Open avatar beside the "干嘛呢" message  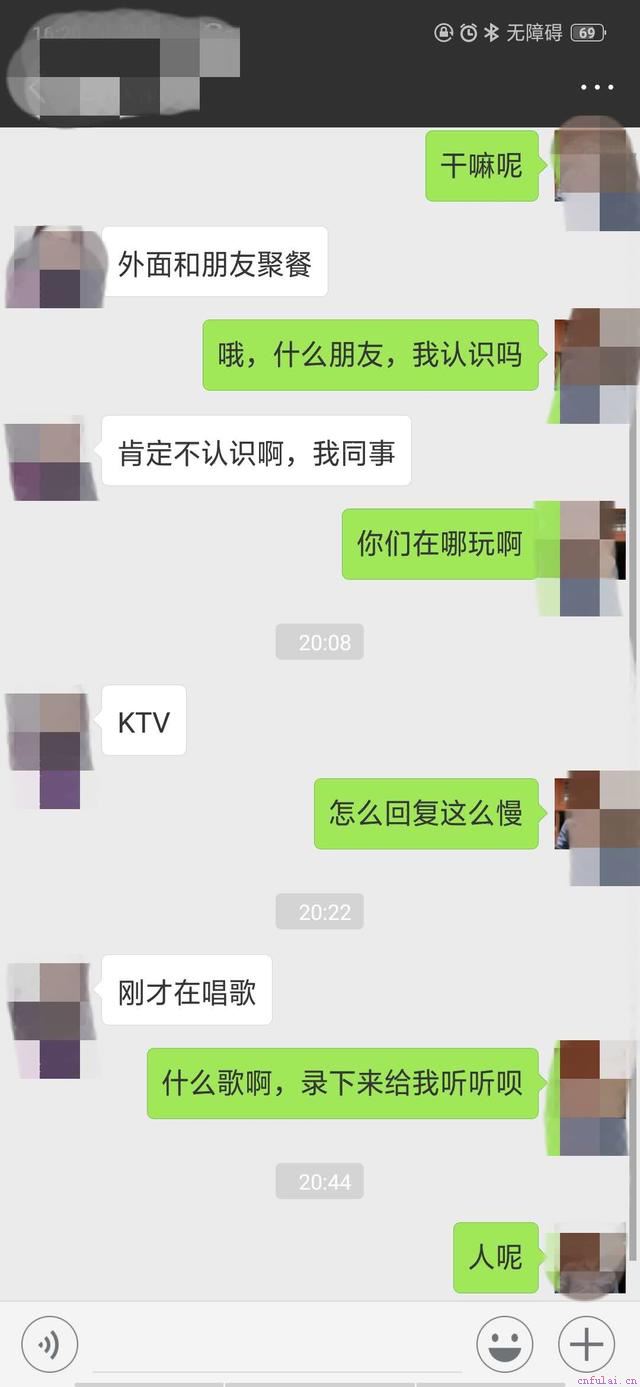(x=596, y=171)
